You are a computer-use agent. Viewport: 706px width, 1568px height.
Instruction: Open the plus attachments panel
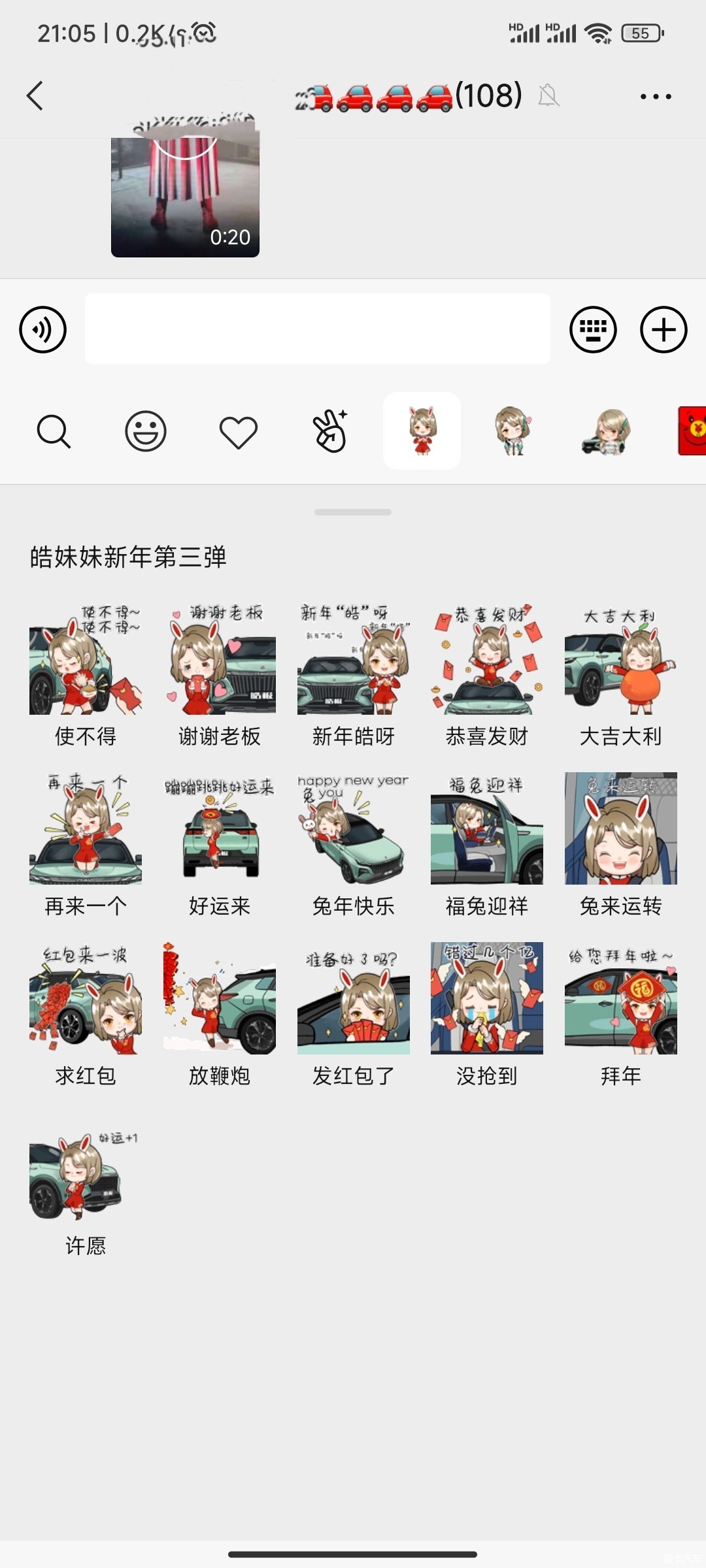pos(663,329)
